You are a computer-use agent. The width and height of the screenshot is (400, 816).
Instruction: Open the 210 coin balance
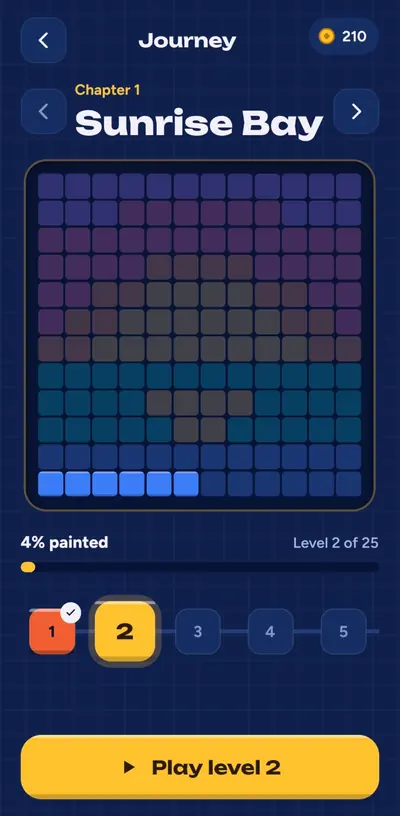point(344,36)
